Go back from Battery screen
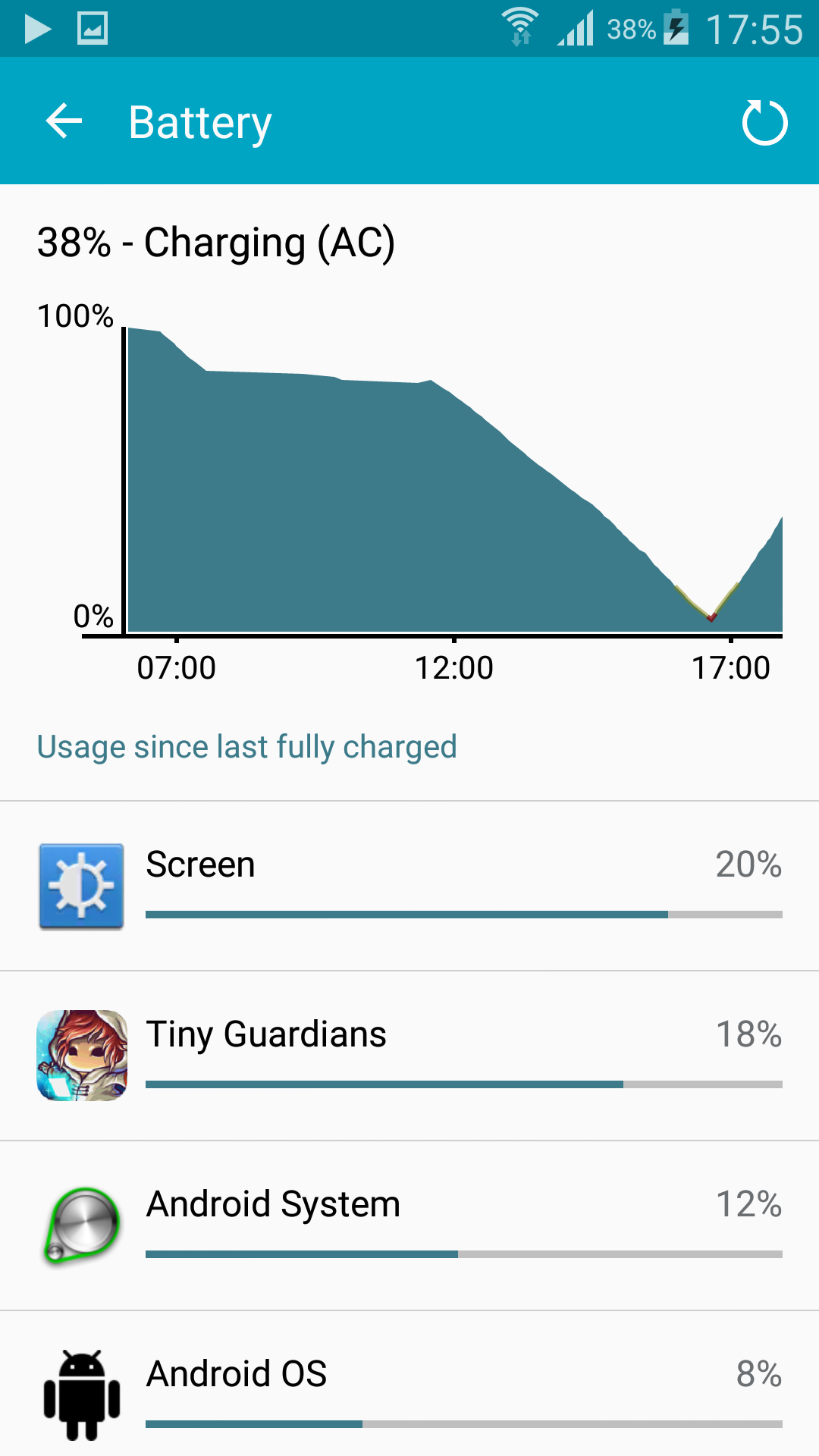Viewport: 819px width, 1456px height. click(64, 121)
